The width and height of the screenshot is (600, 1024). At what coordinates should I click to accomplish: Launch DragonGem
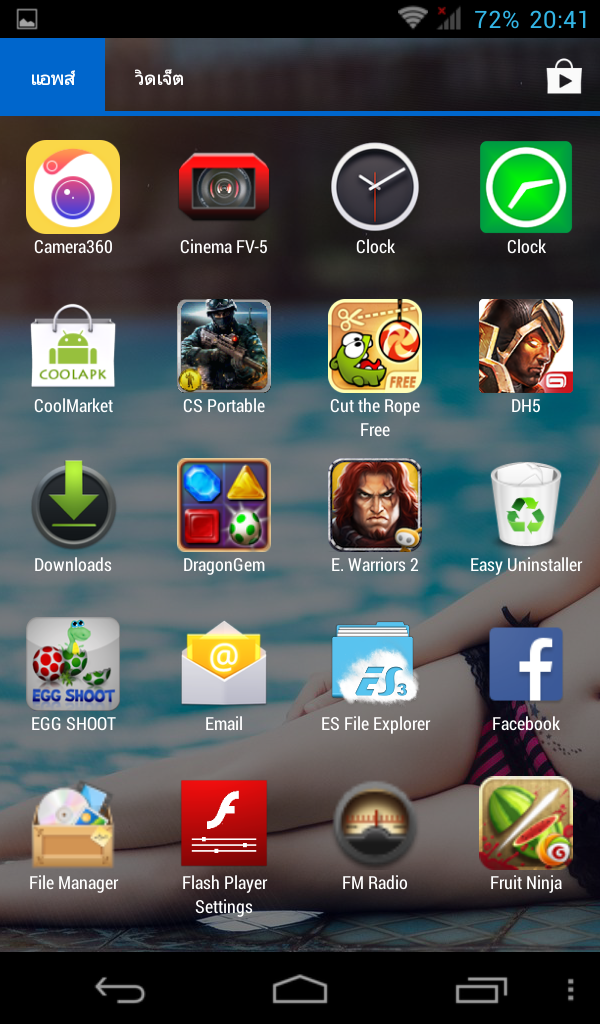(x=224, y=505)
